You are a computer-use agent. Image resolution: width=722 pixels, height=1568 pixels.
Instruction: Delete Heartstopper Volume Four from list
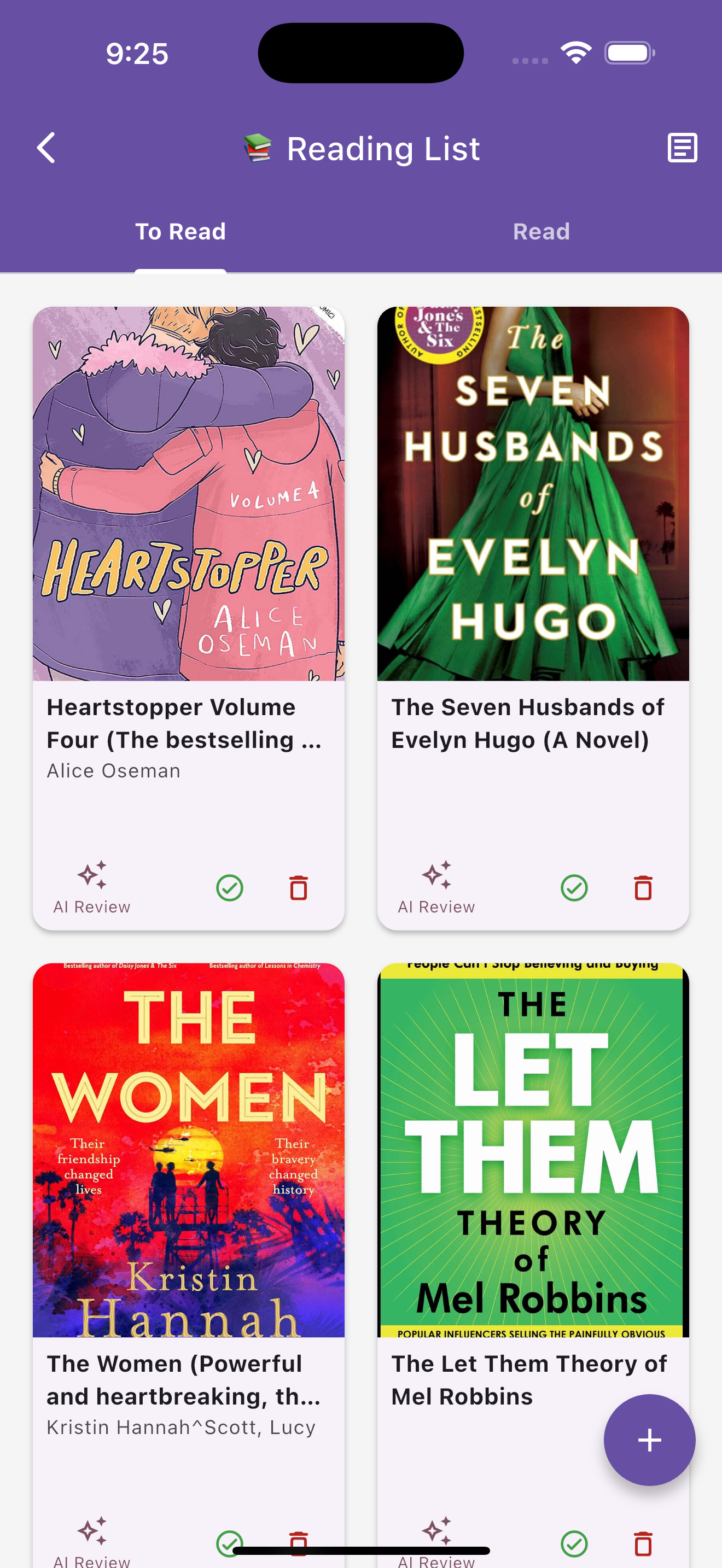298,887
